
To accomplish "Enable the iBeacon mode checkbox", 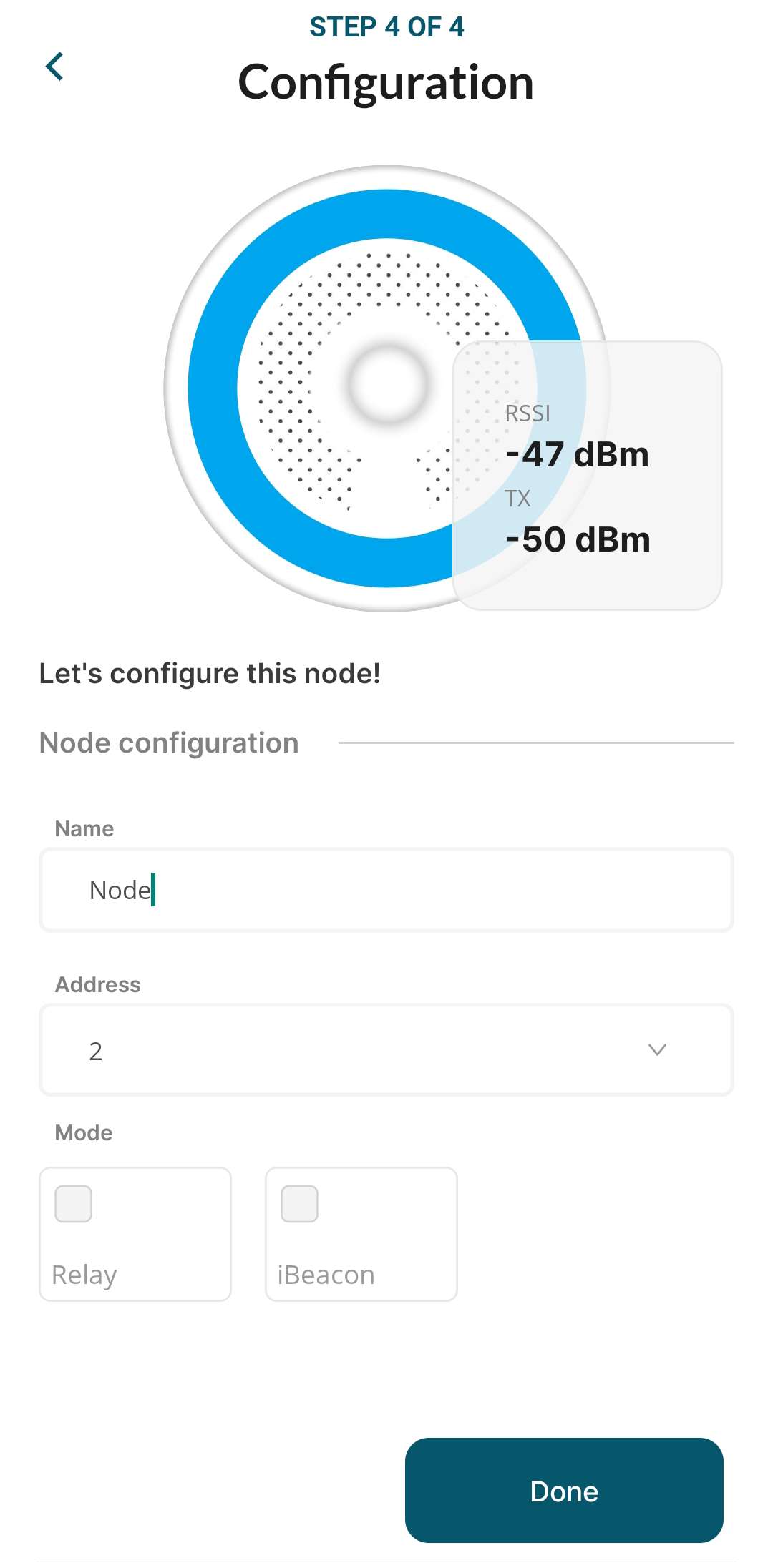I will click(x=299, y=1203).
